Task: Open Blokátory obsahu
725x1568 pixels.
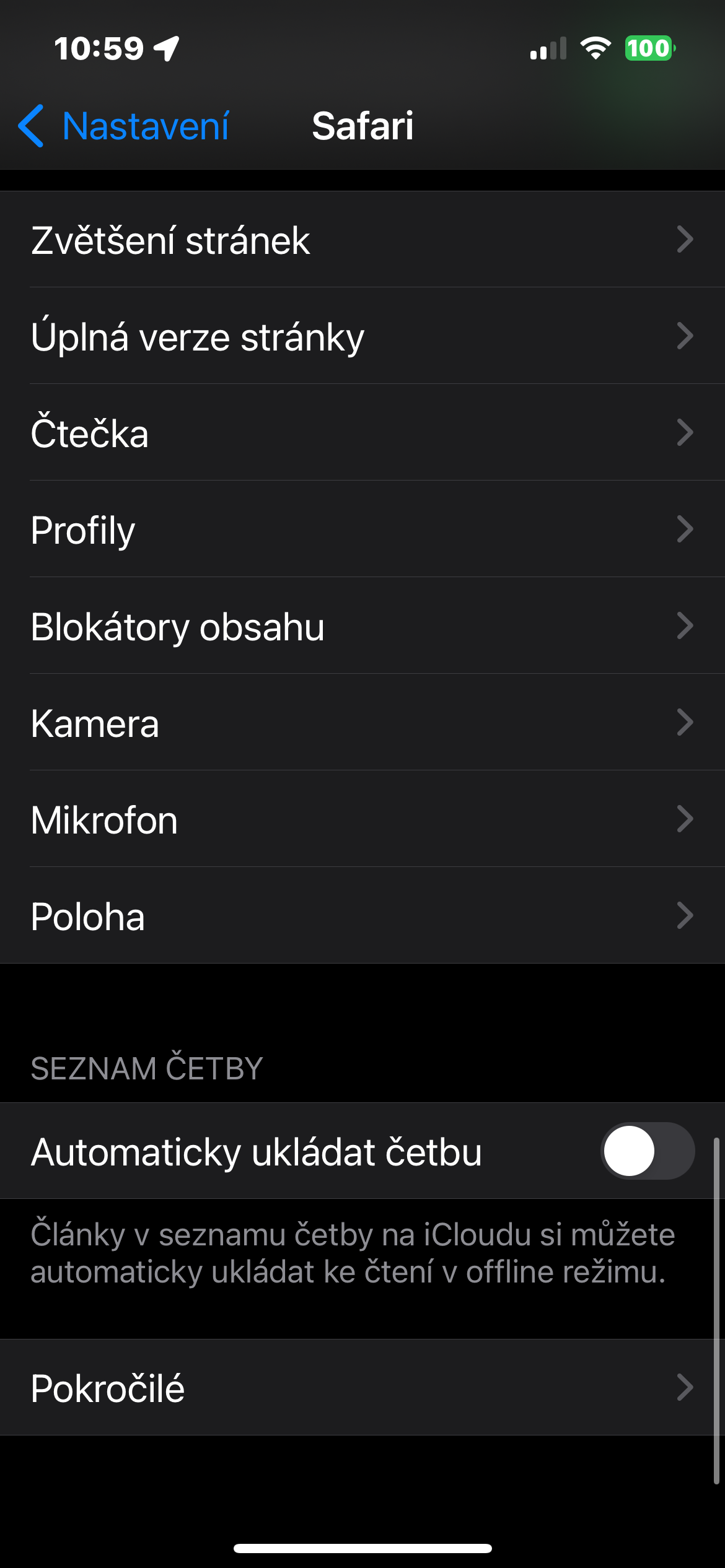Action: (362, 626)
